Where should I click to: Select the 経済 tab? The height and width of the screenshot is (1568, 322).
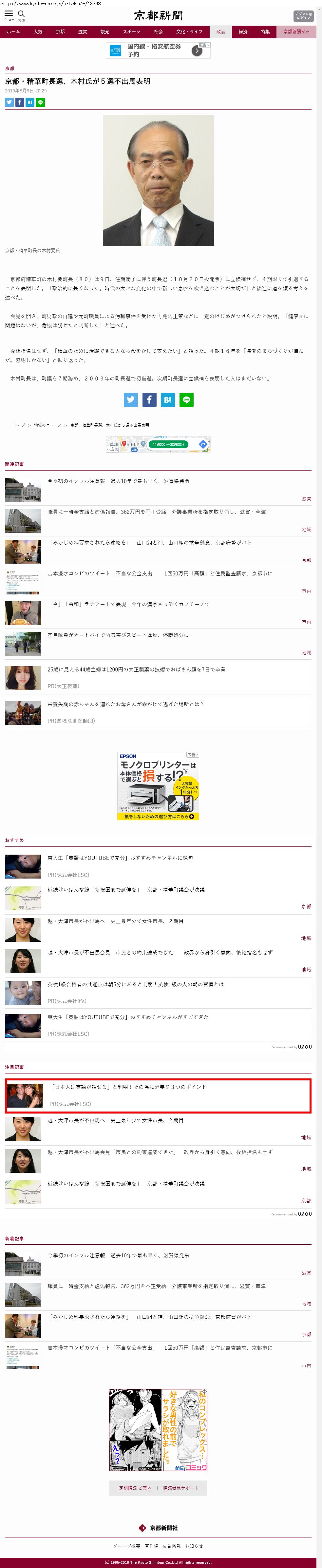click(243, 32)
